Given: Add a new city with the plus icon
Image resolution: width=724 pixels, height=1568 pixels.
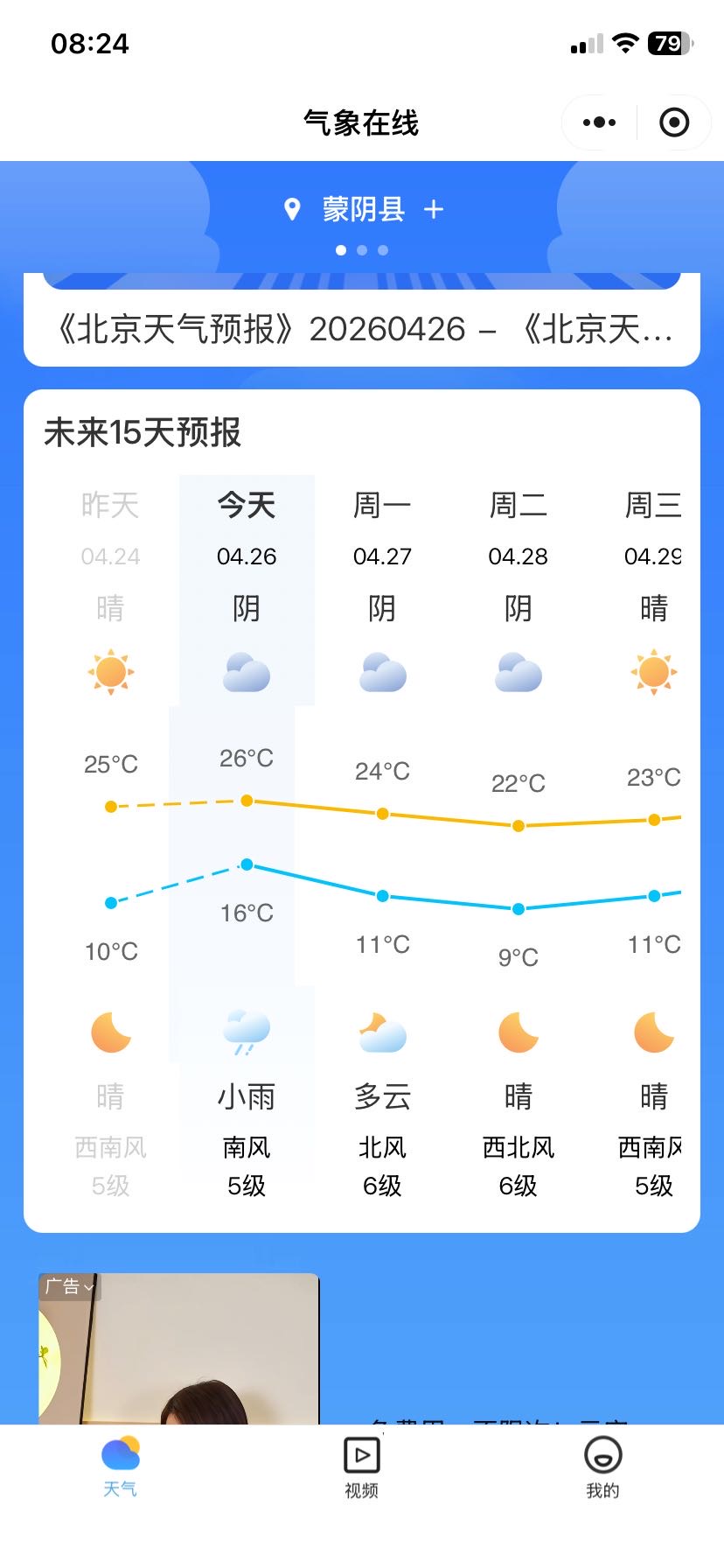Looking at the screenshot, I should click(x=434, y=210).
